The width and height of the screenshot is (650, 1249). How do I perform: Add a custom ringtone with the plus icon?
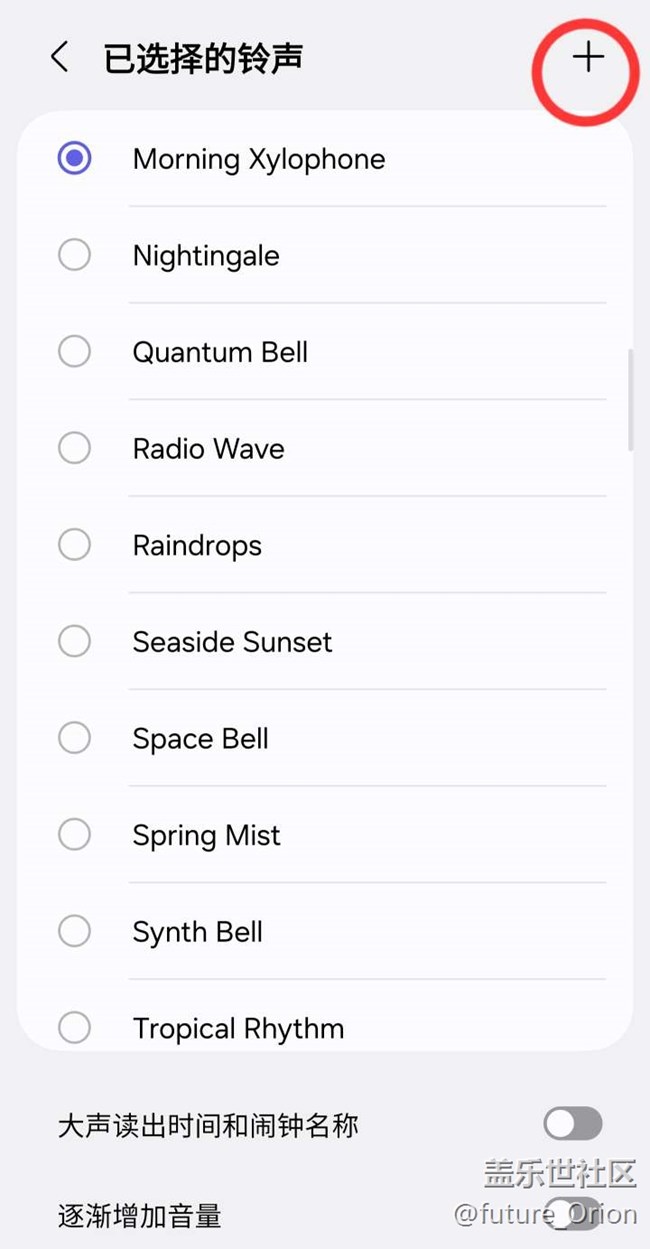(588, 58)
